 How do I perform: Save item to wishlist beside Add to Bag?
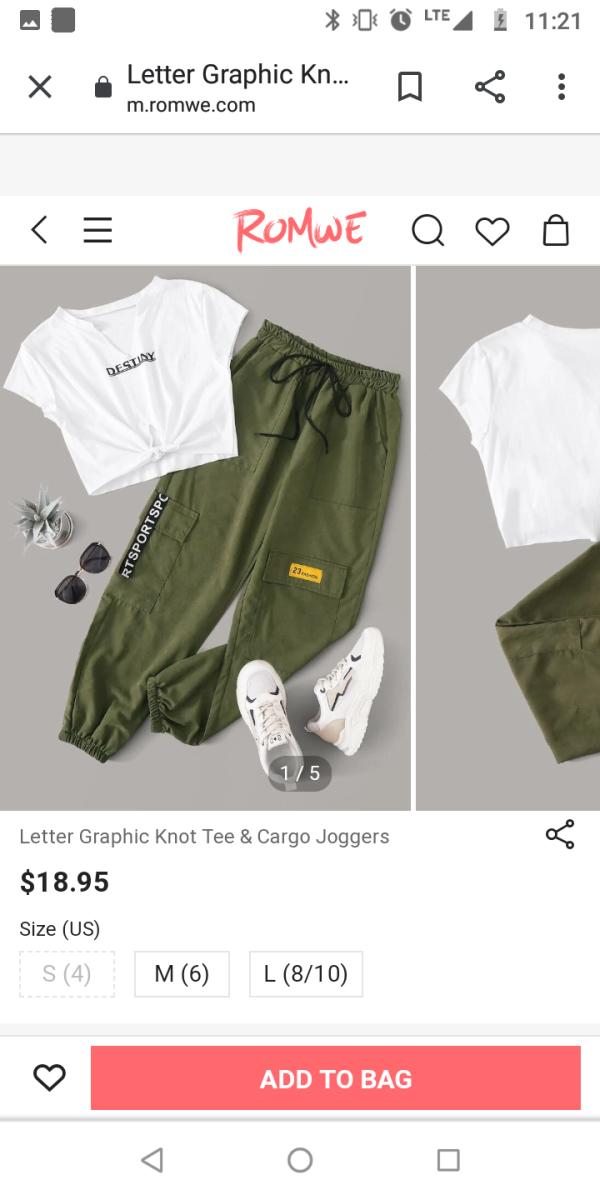(x=49, y=1077)
